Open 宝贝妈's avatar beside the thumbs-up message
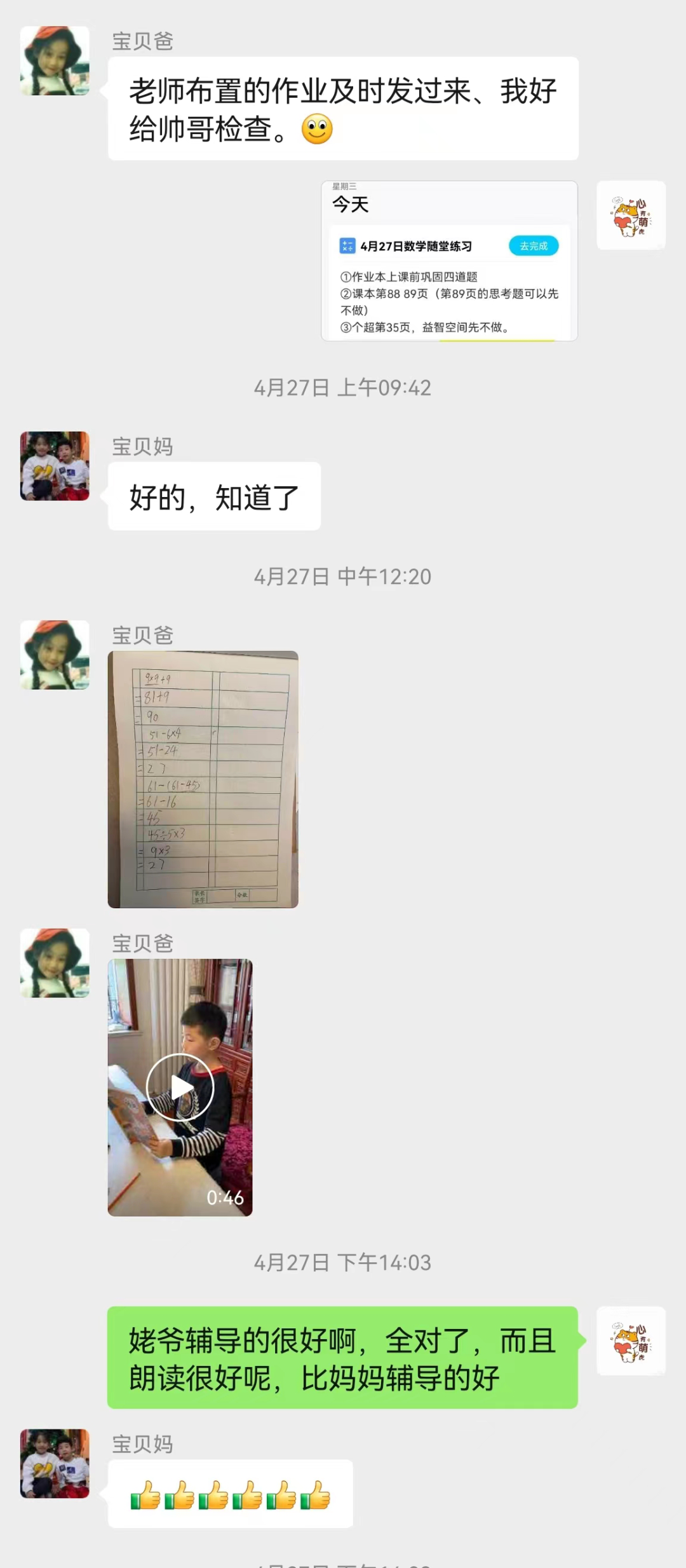This screenshot has height=1568, width=686. click(55, 1464)
